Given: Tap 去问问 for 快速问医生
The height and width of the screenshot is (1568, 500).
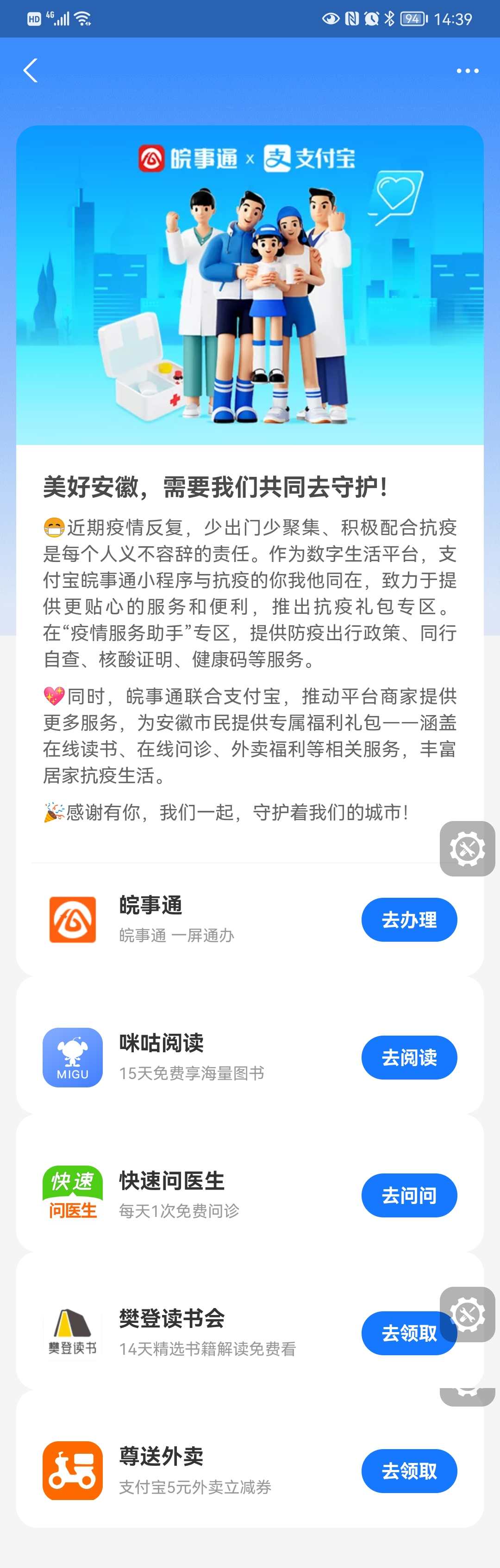Looking at the screenshot, I should click(x=409, y=1195).
